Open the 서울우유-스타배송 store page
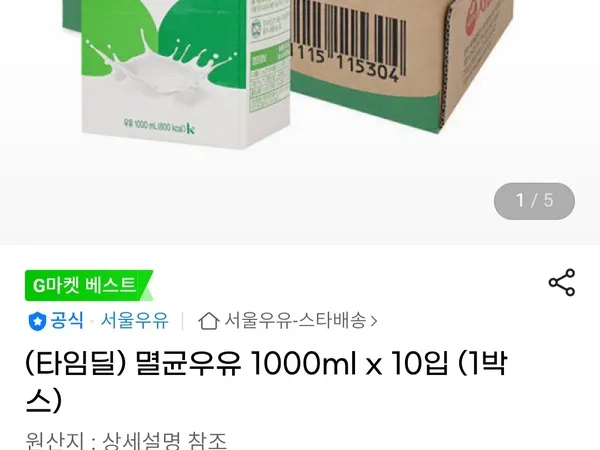The height and width of the screenshot is (450, 600). pyautogui.click(x=289, y=321)
